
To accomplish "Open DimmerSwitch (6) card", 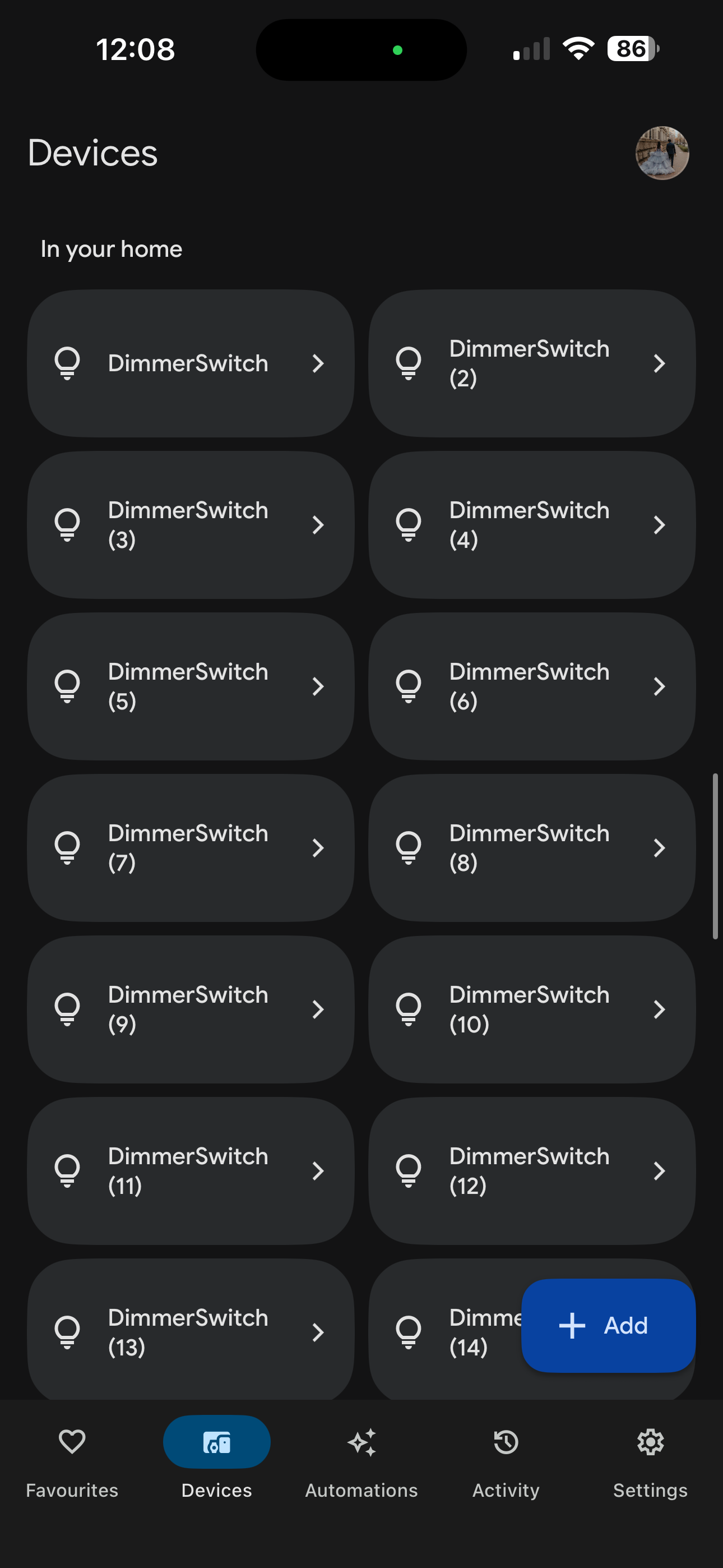I will click(531, 686).
